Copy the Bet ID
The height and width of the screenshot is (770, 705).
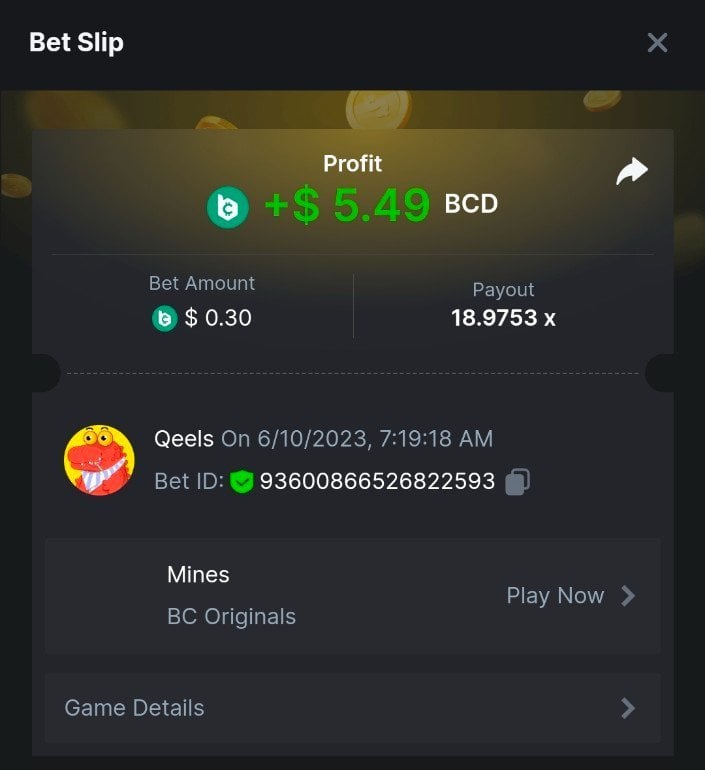[x=517, y=482]
